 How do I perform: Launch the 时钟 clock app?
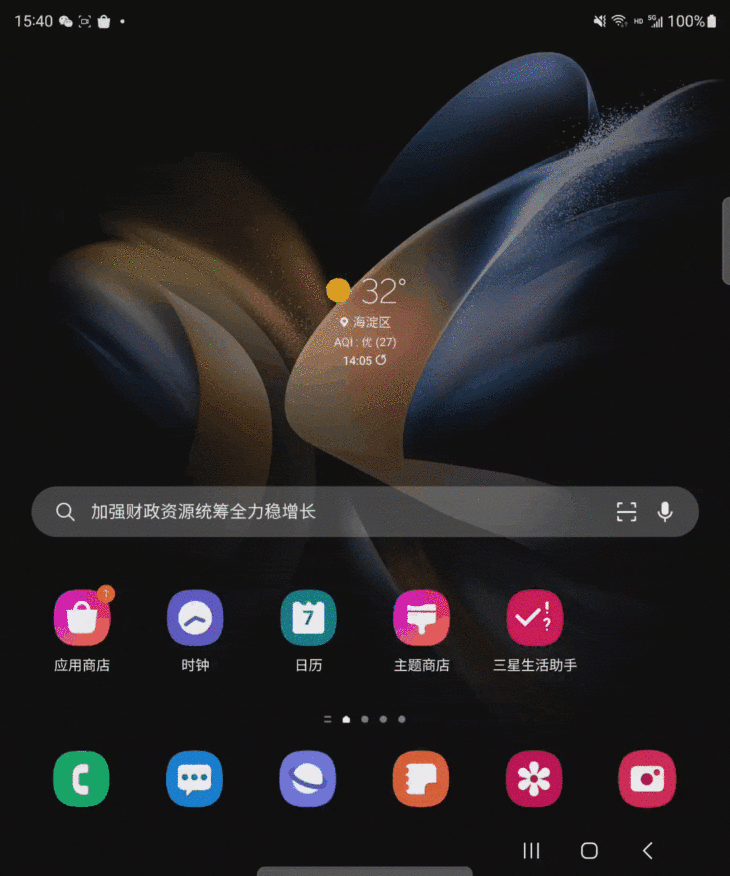point(195,618)
